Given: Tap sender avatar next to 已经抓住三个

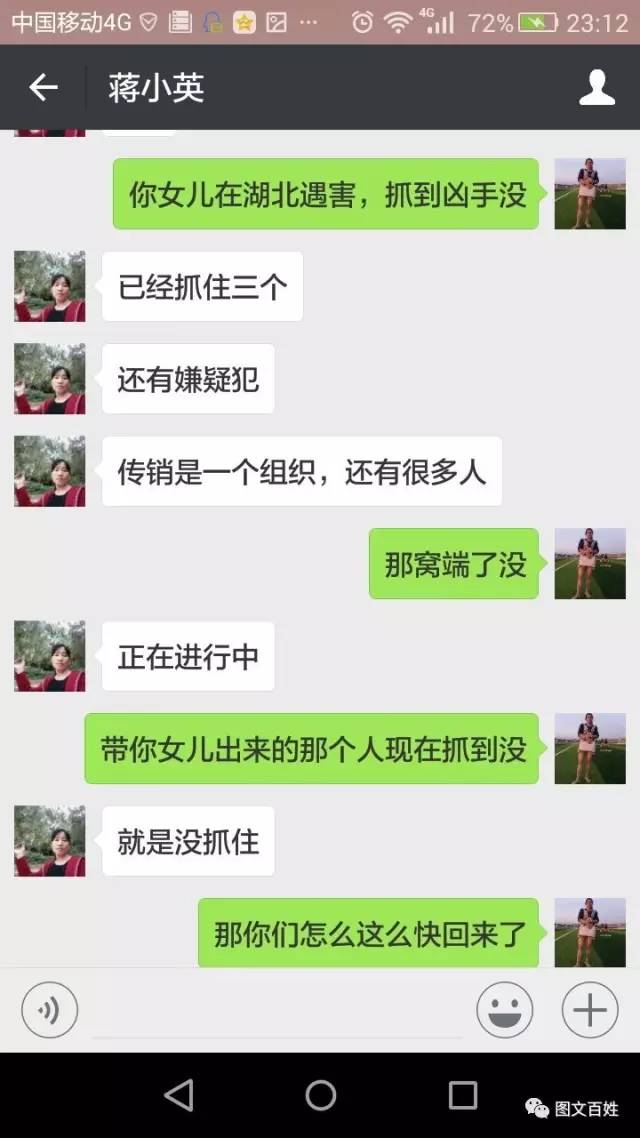Looking at the screenshot, I should click(x=50, y=287).
